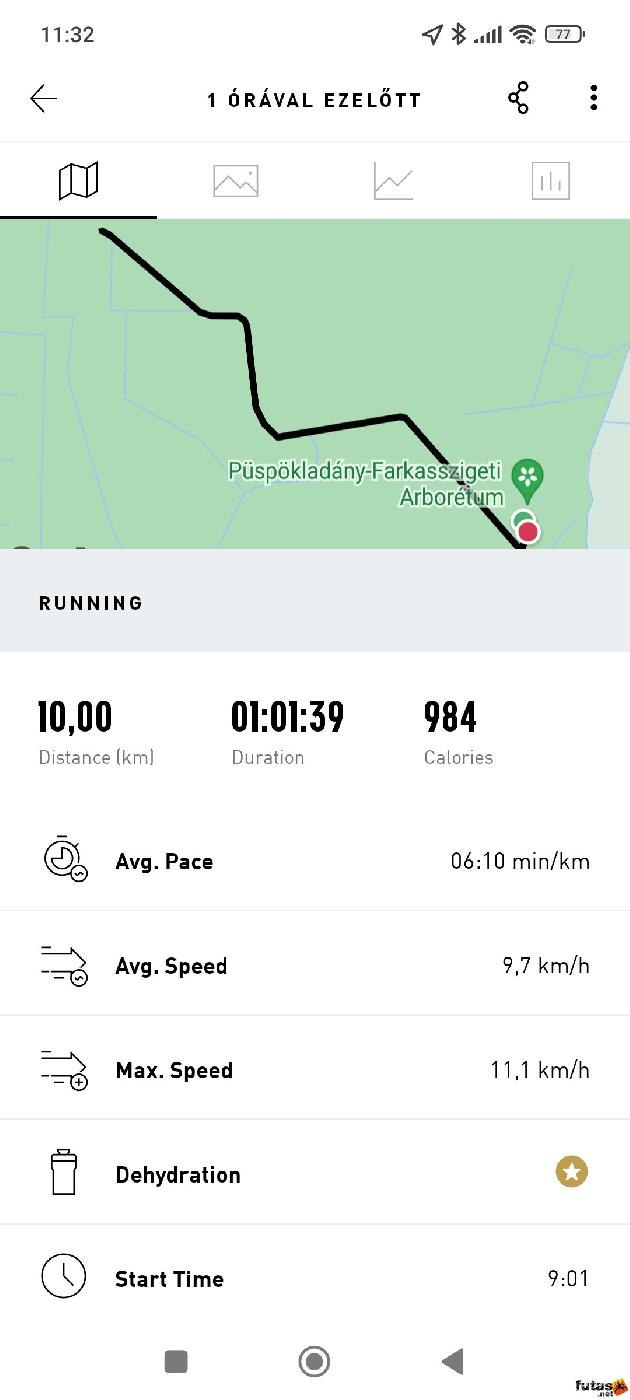
Task: Share this running activity
Action: tap(518, 99)
